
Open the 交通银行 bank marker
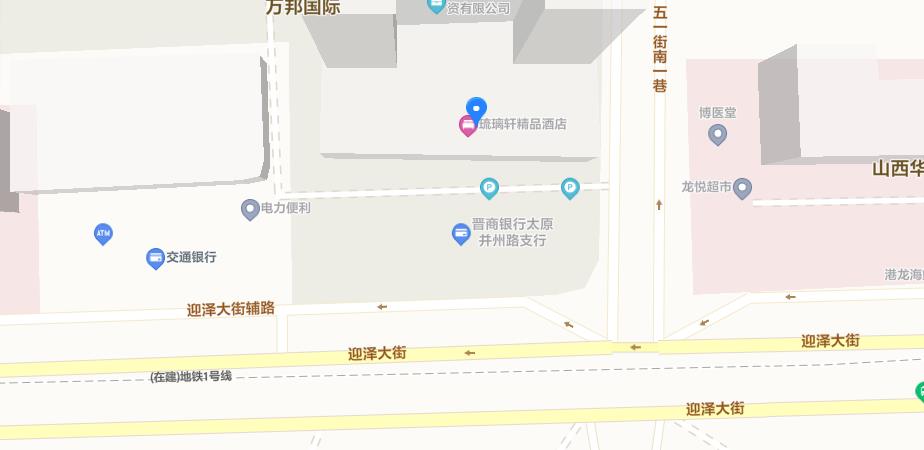pos(155,258)
